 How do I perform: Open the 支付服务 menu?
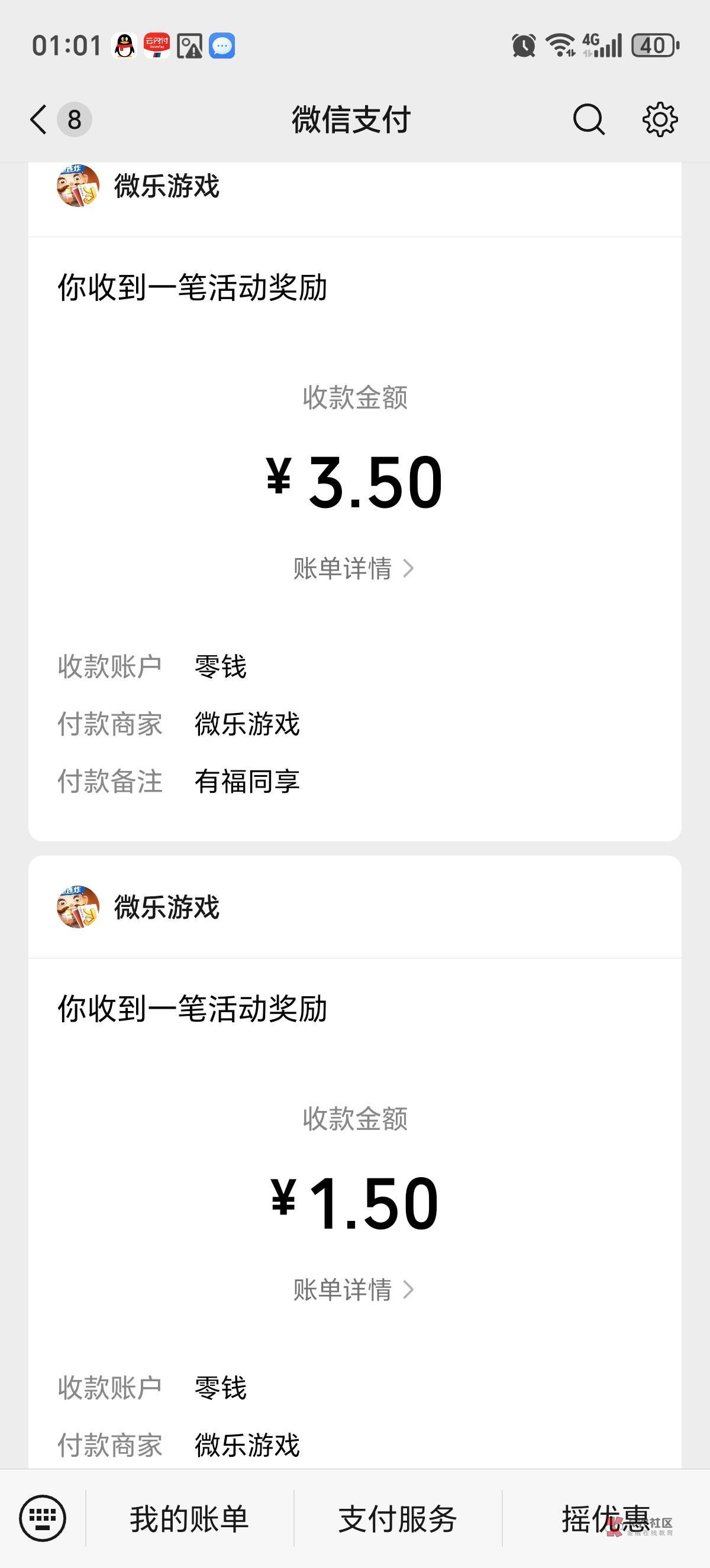point(398,1518)
